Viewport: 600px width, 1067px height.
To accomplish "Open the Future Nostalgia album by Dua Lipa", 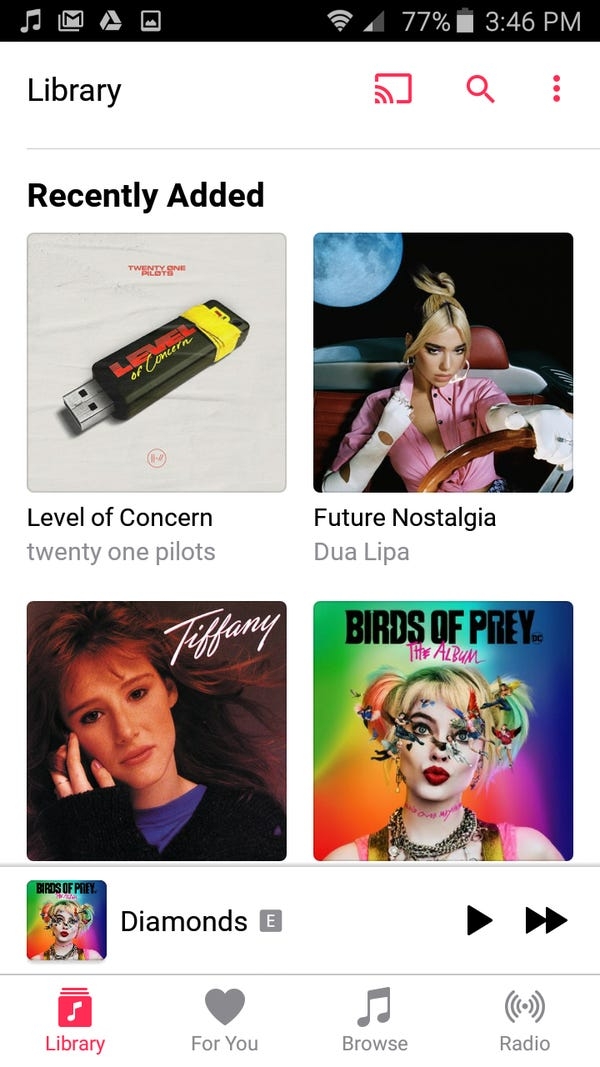I will 443,363.
